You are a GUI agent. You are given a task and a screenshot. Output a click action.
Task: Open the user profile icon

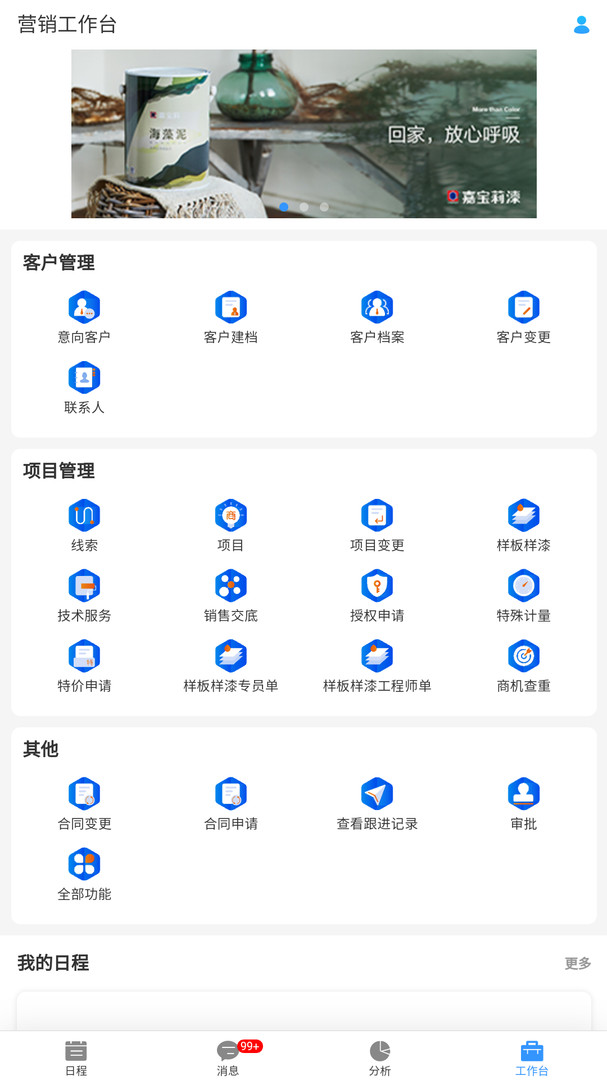[581, 25]
